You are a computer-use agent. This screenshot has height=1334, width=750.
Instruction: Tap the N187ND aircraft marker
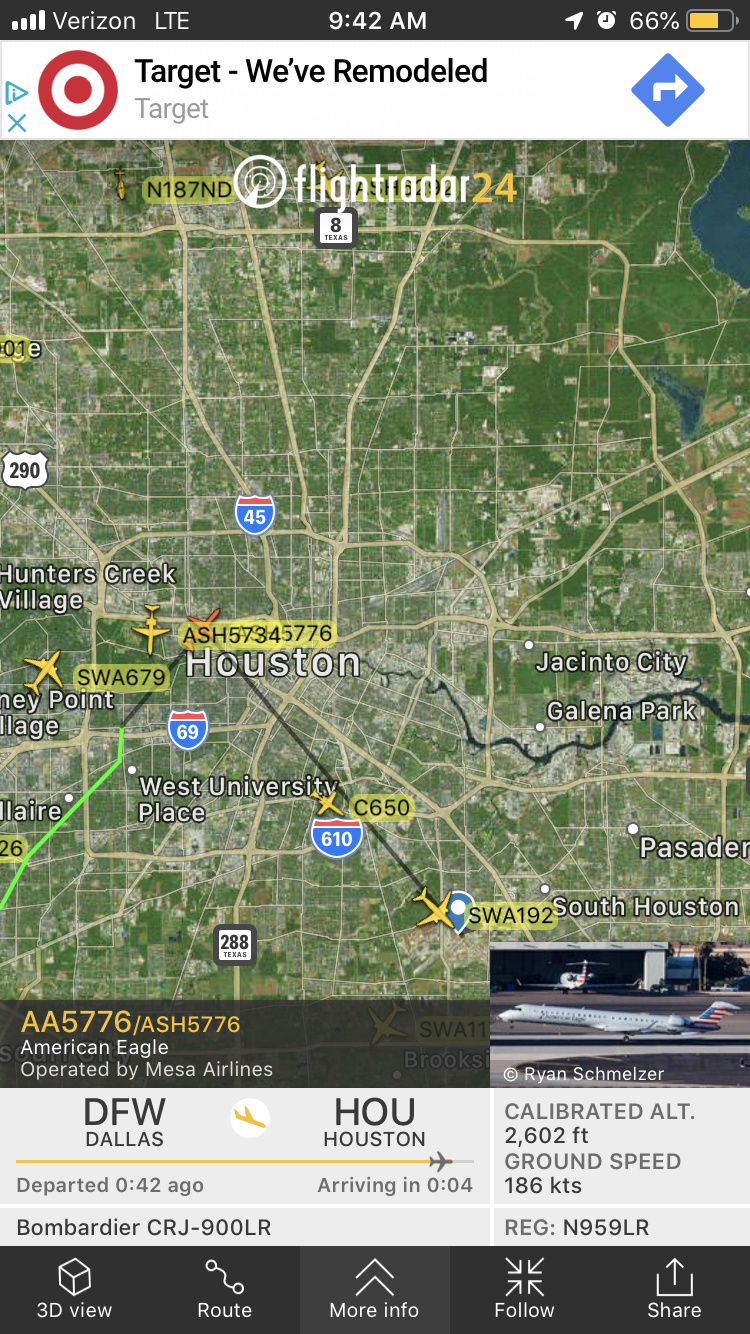(x=121, y=185)
